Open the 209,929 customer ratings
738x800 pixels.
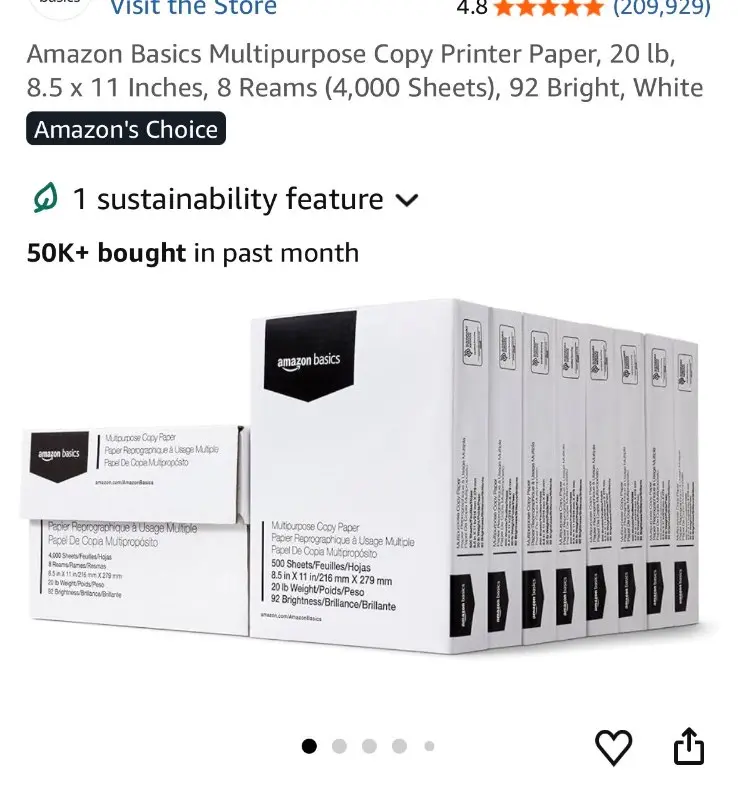point(661,8)
